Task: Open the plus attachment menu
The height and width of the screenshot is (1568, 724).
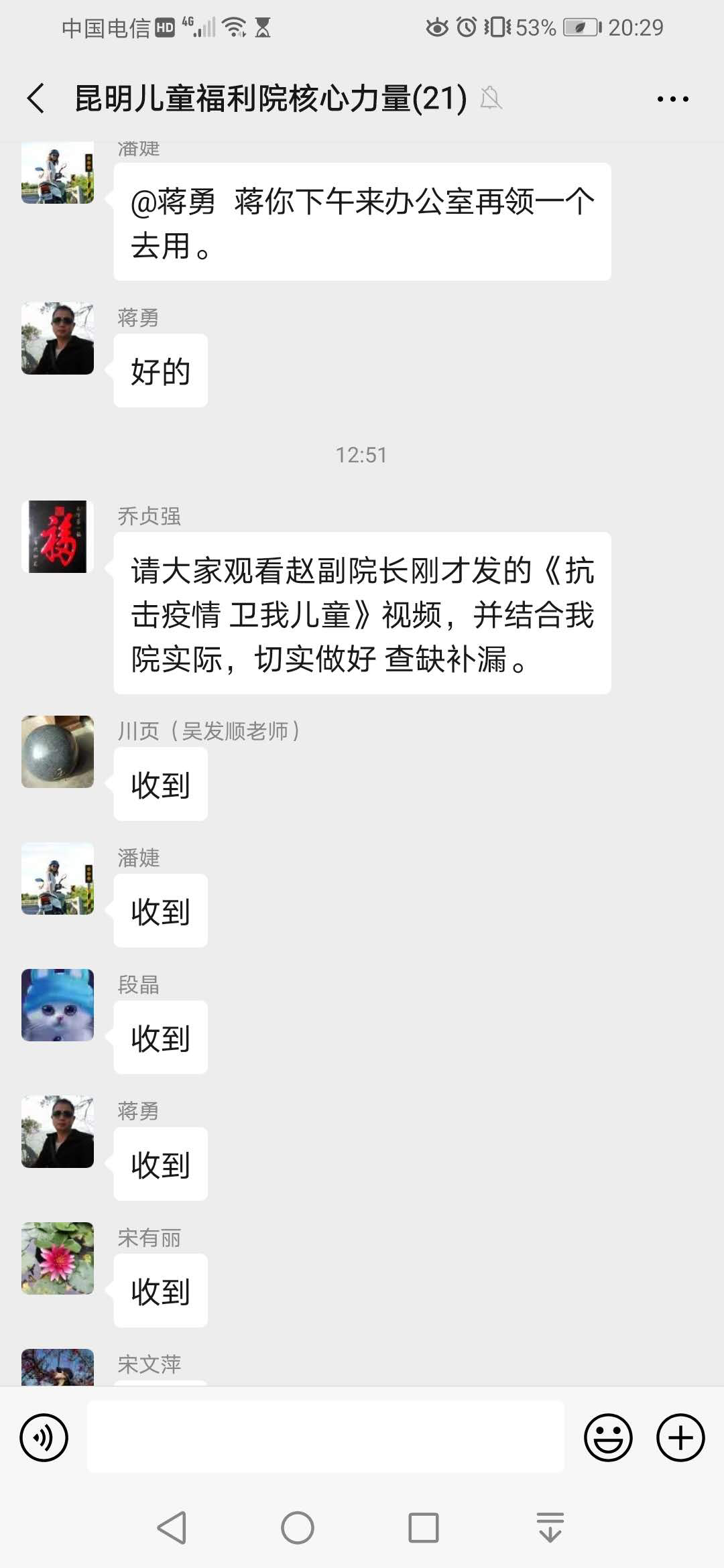Action: pos(680,1437)
